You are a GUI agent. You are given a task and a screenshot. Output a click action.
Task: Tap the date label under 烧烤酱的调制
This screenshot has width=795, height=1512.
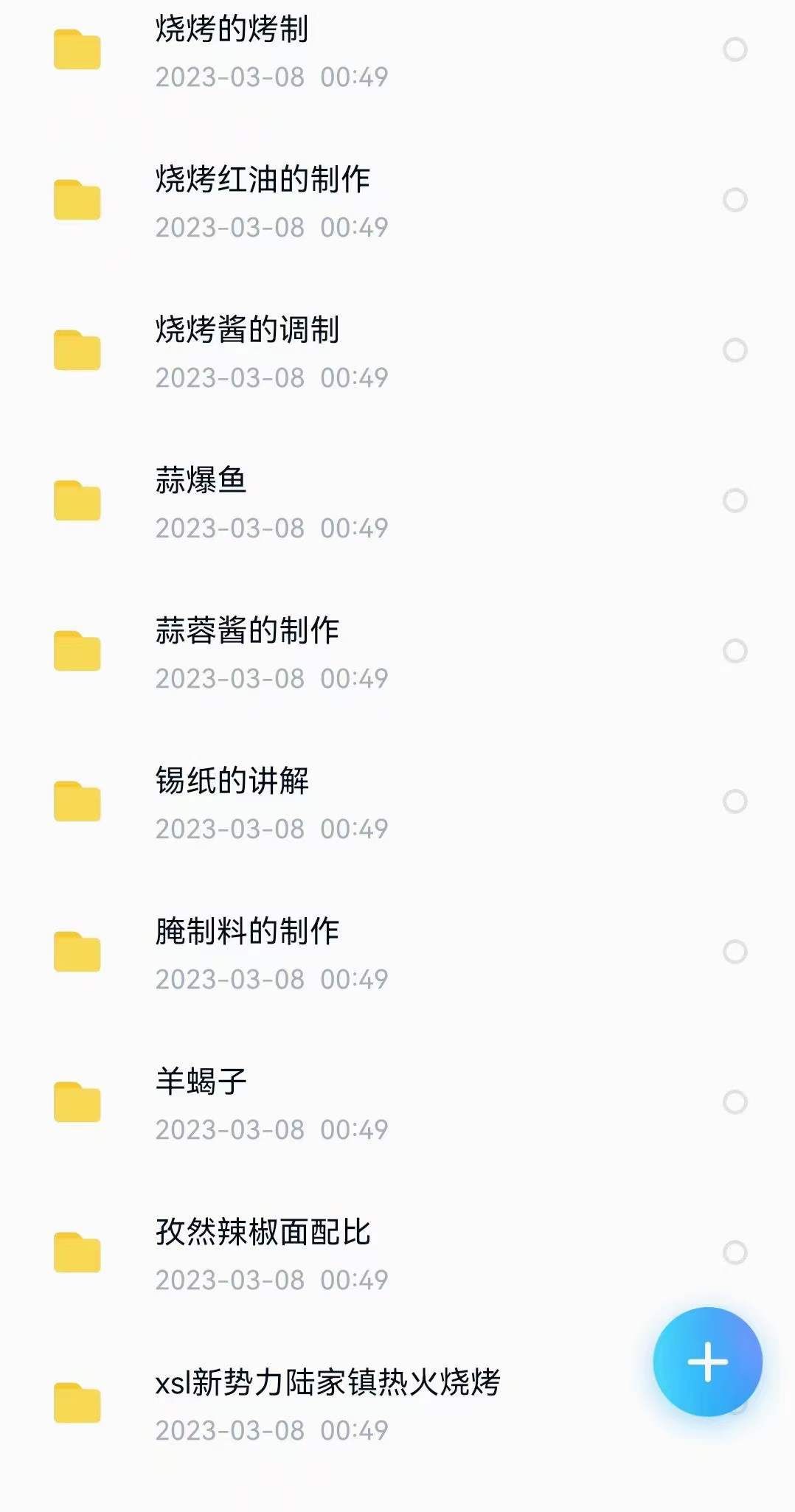(271, 378)
